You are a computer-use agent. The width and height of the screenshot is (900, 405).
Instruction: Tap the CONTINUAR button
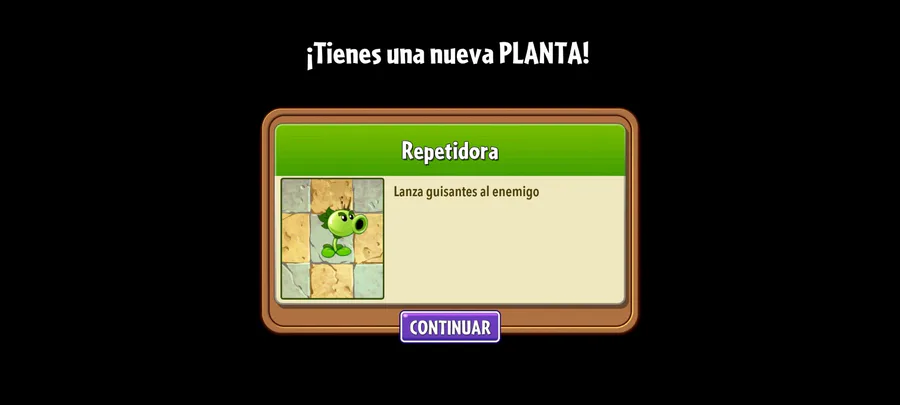450,327
